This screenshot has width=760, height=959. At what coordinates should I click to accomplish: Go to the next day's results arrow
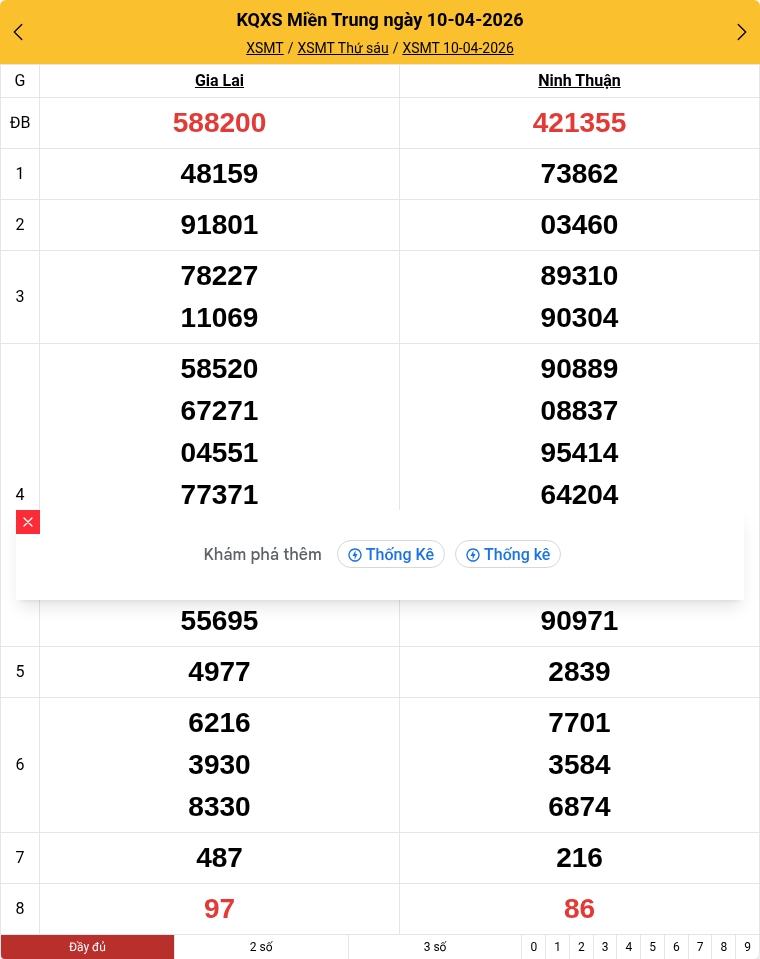point(741,32)
